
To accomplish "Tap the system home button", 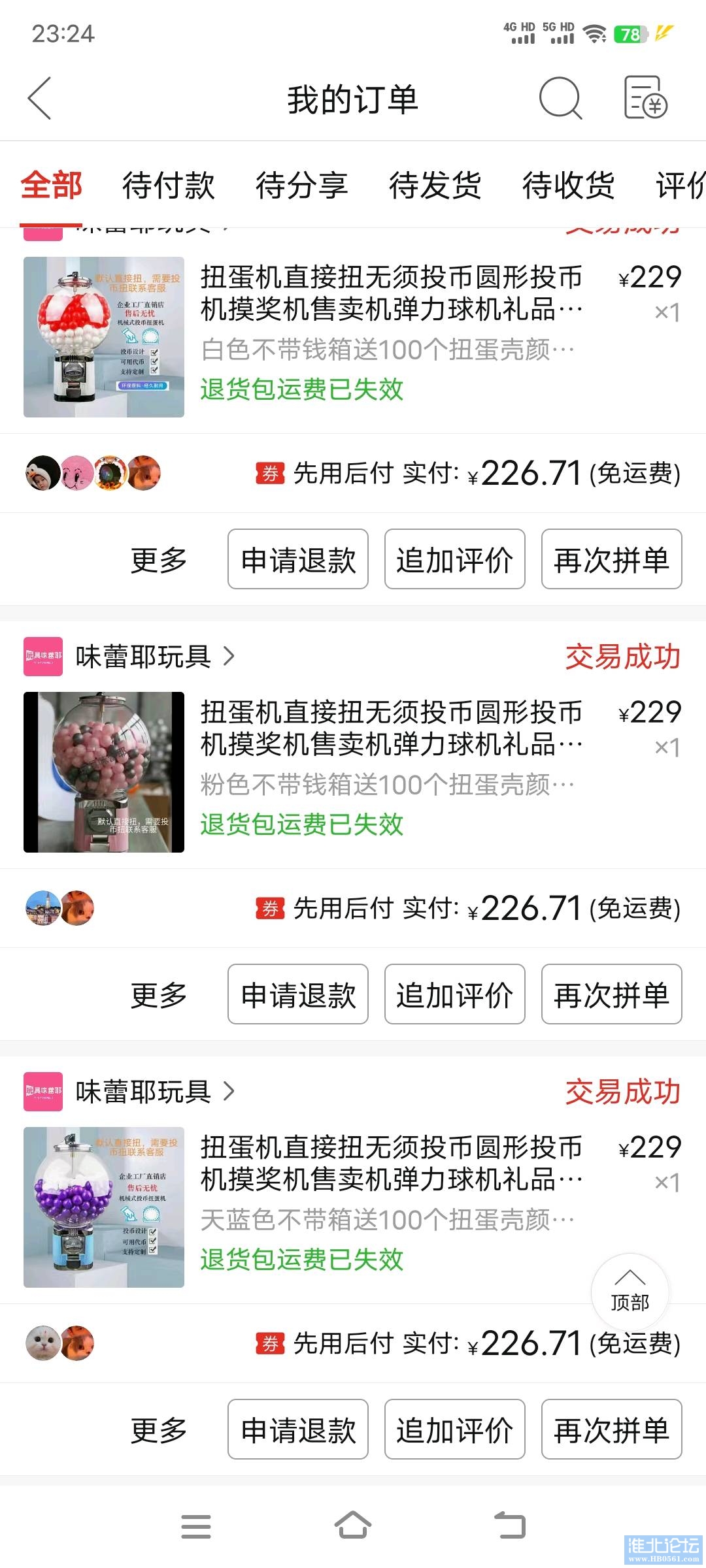I will point(353,1526).
